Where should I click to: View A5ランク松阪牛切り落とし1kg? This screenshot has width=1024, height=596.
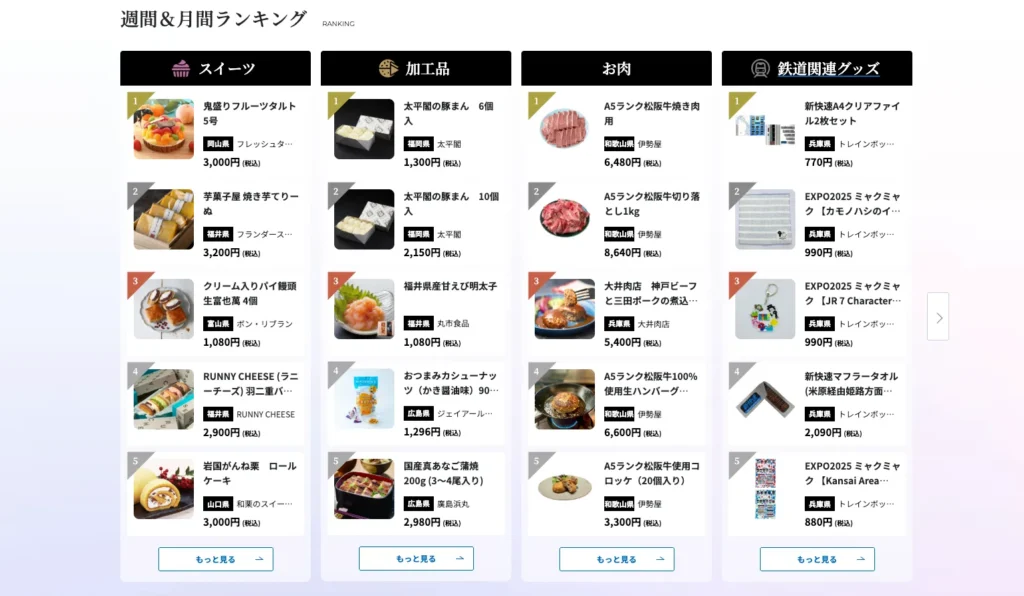click(651, 203)
